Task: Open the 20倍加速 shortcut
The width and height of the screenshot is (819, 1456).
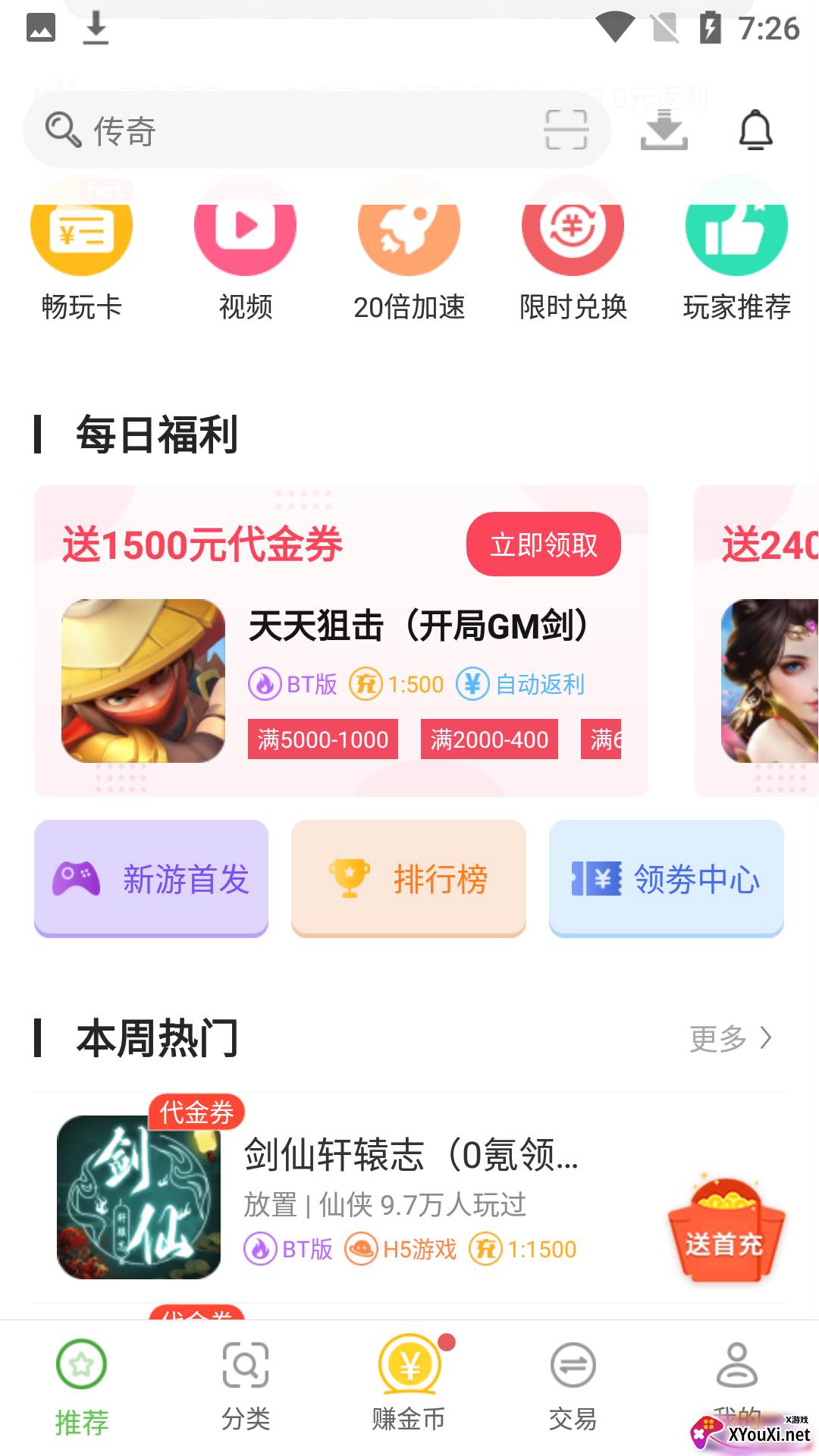Action: [x=409, y=250]
